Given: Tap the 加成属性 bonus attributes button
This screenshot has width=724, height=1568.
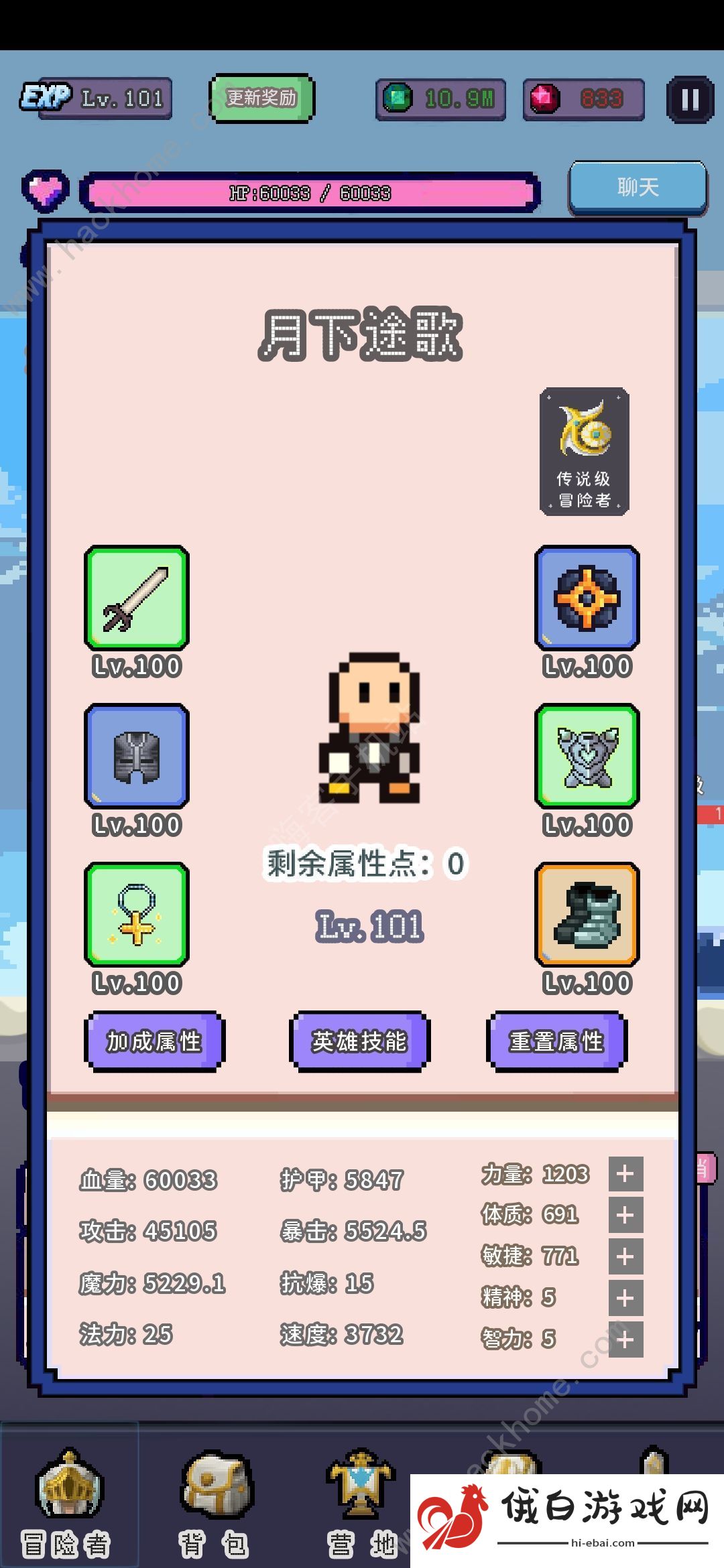Looking at the screenshot, I should tap(154, 1041).
